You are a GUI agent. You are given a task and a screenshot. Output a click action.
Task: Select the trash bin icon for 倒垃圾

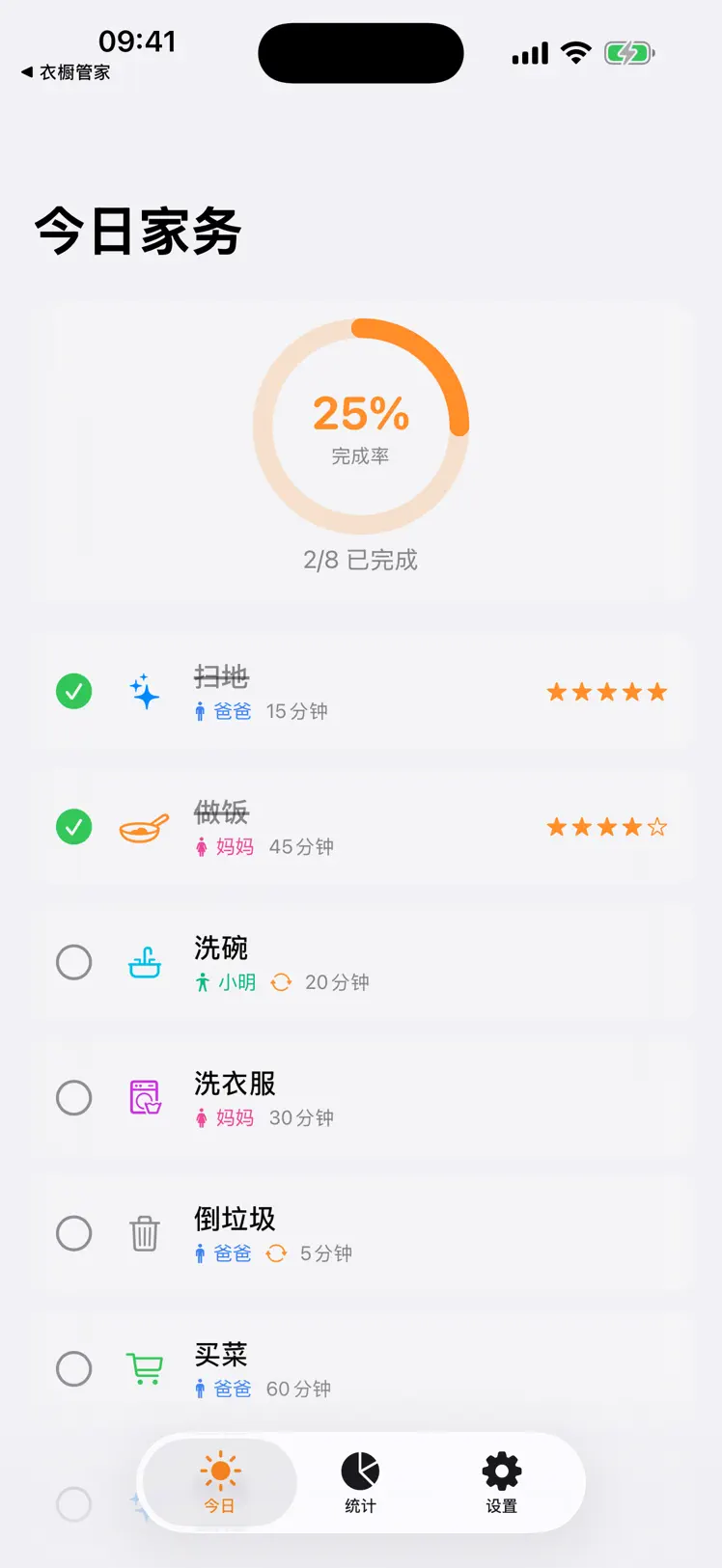point(143,1234)
